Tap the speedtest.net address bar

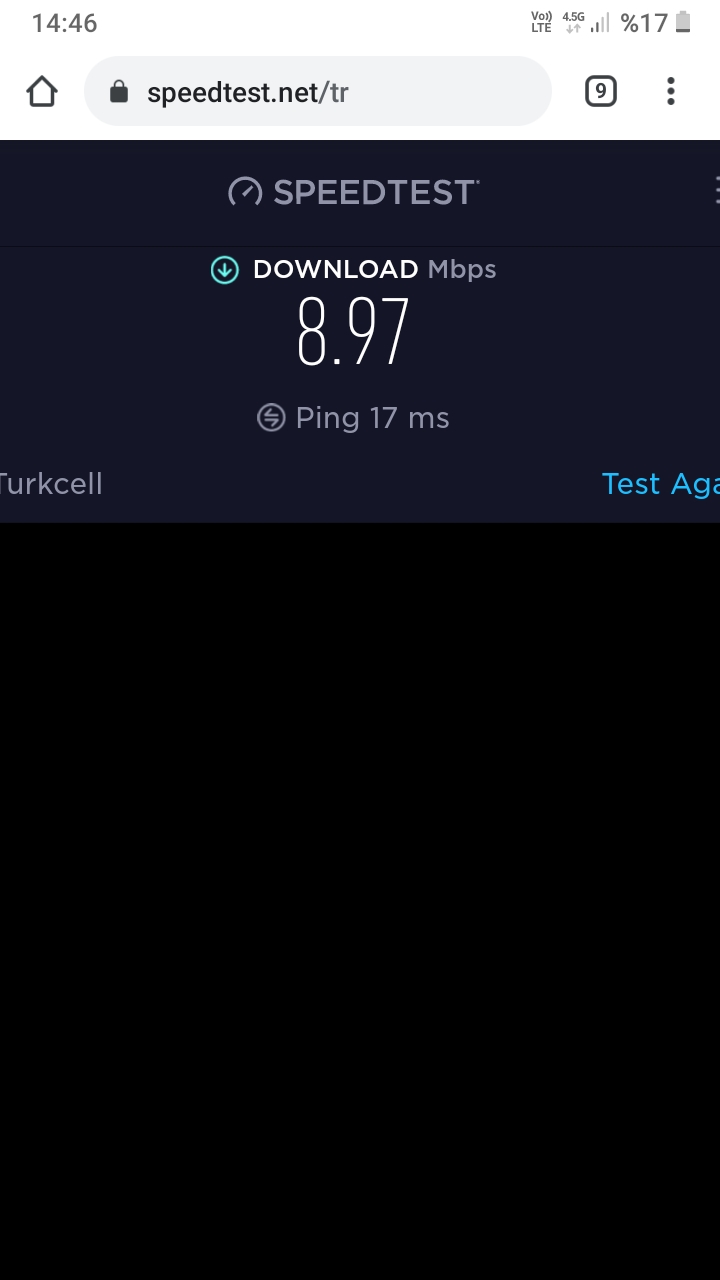(x=318, y=92)
